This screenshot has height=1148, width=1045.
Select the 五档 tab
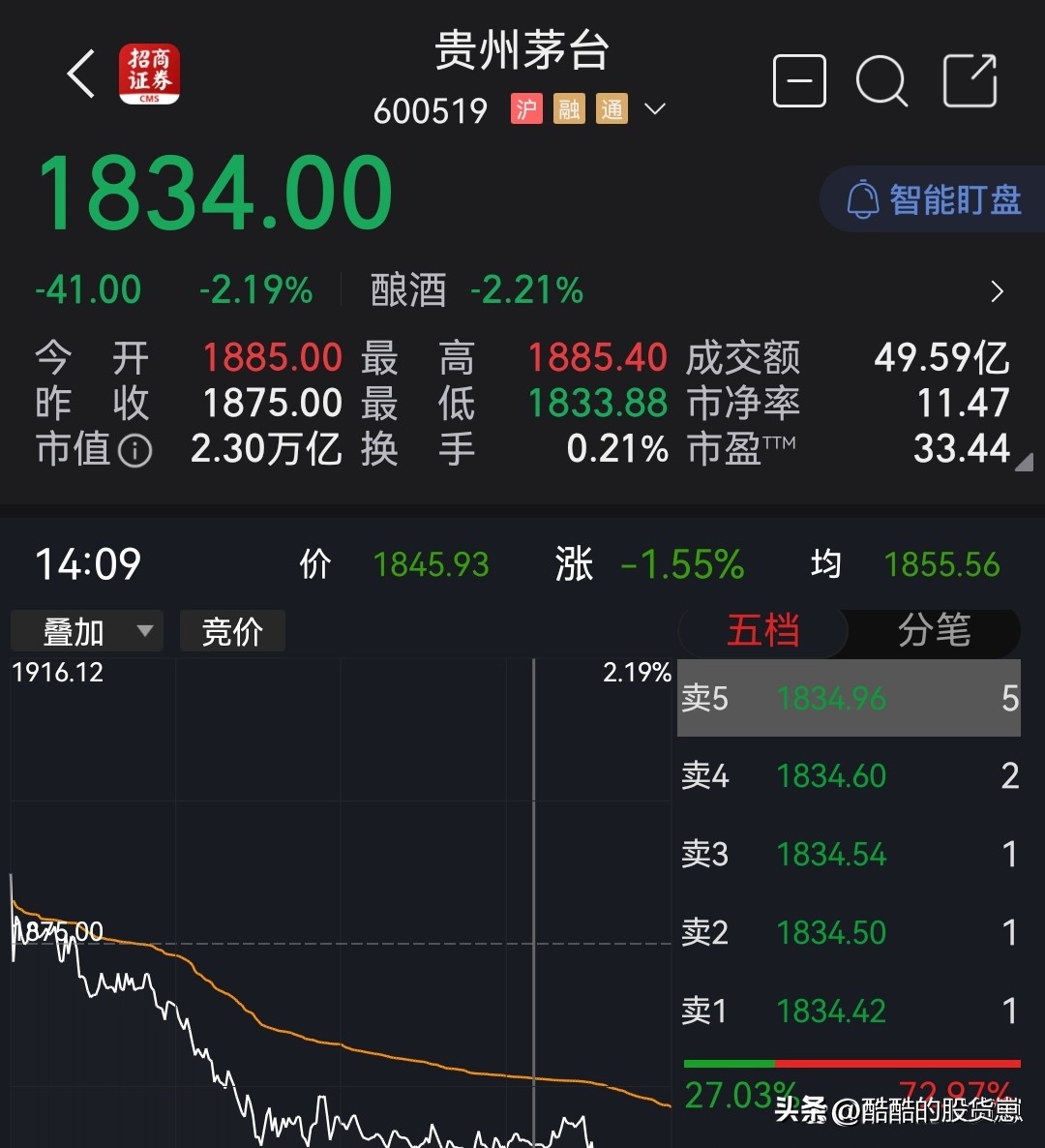(763, 631)
